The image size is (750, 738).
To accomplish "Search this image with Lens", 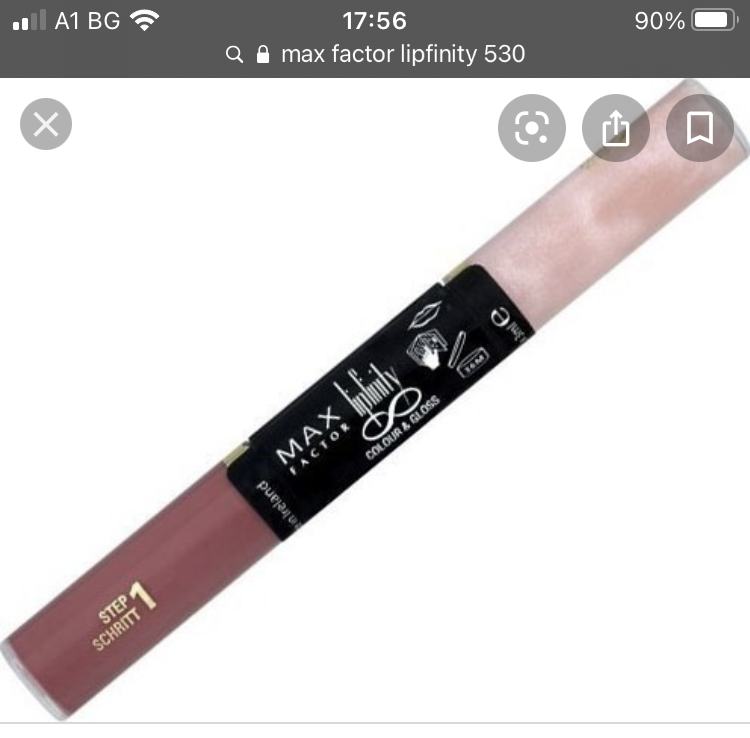I will click(x=531, y=128).
